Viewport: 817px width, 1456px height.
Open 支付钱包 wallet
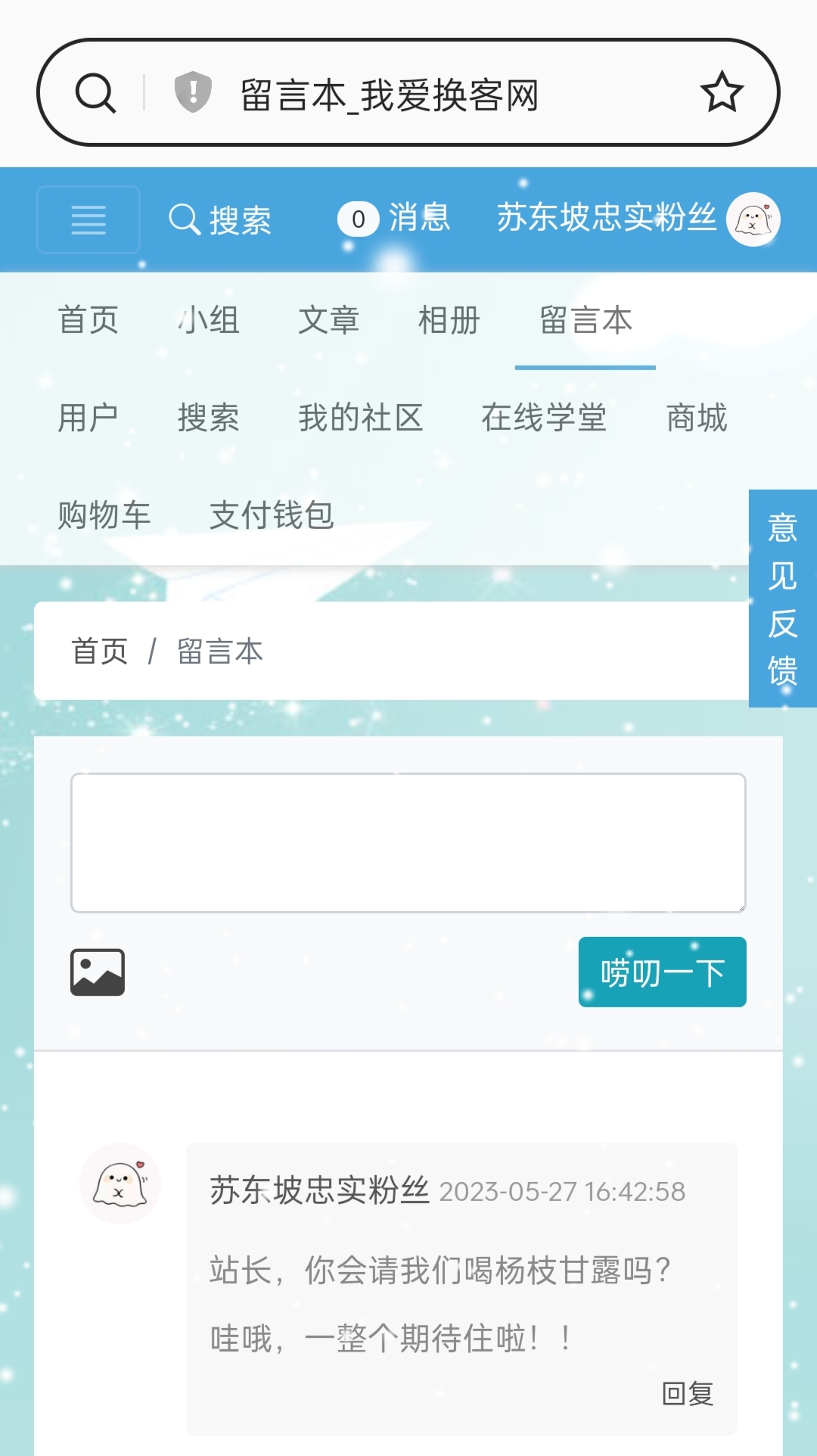[272, 515]
